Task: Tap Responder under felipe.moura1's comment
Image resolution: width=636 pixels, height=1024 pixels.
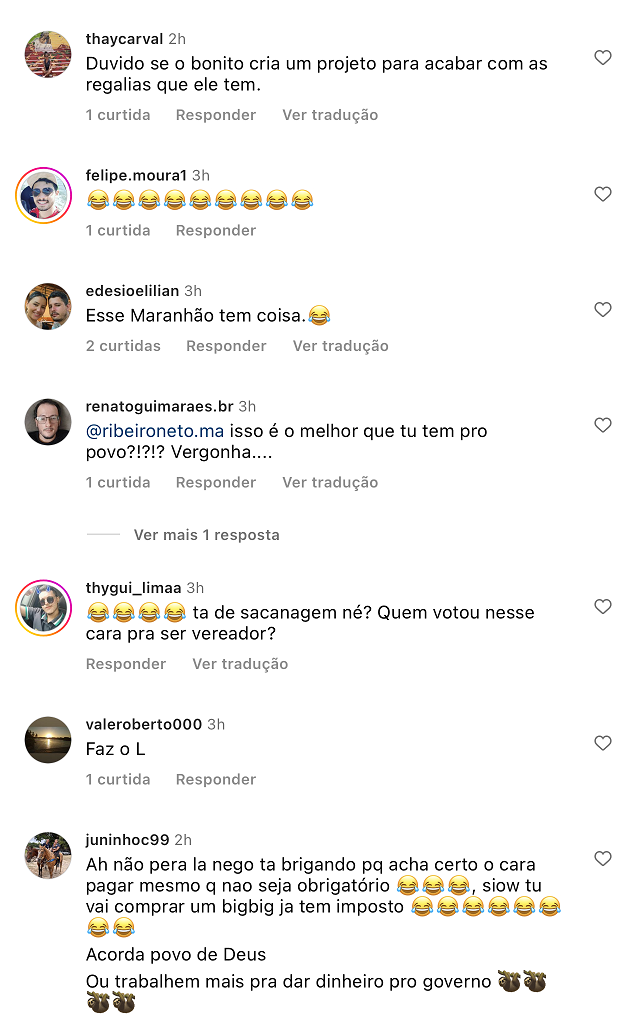Action: [216, 230]
